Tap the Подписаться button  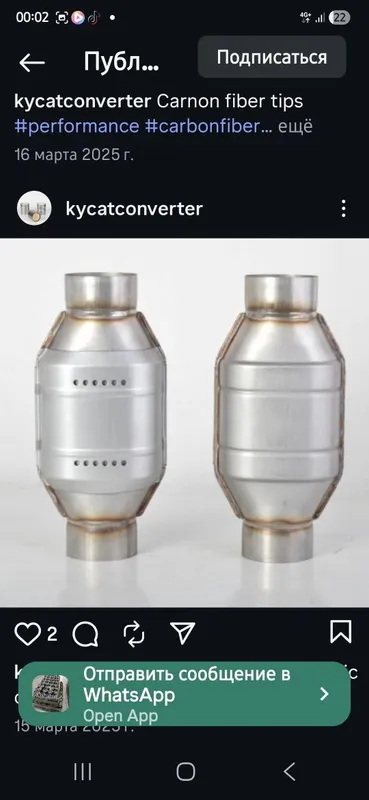(272, 57)
